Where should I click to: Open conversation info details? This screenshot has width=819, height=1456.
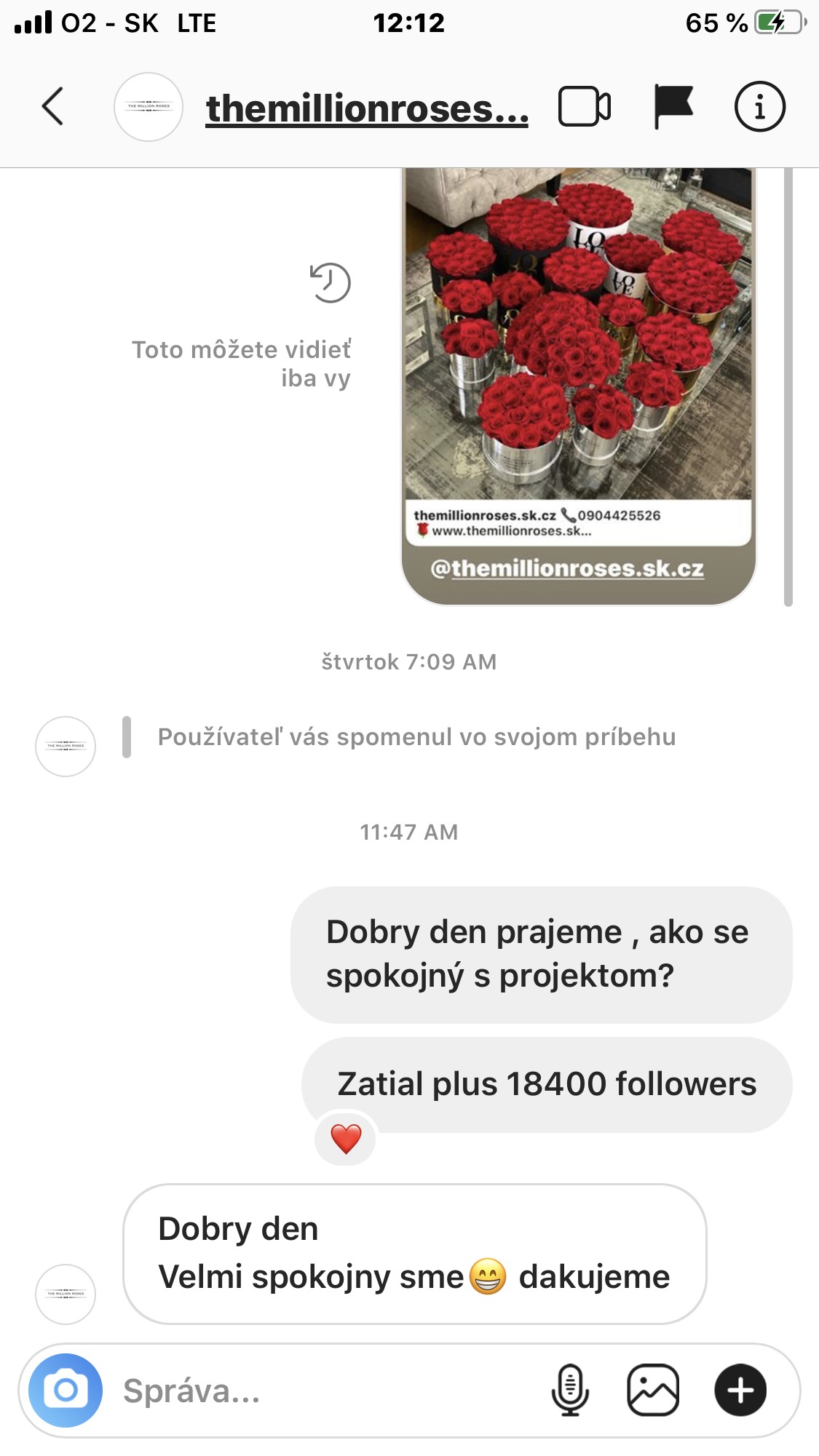tap(759, 107)
